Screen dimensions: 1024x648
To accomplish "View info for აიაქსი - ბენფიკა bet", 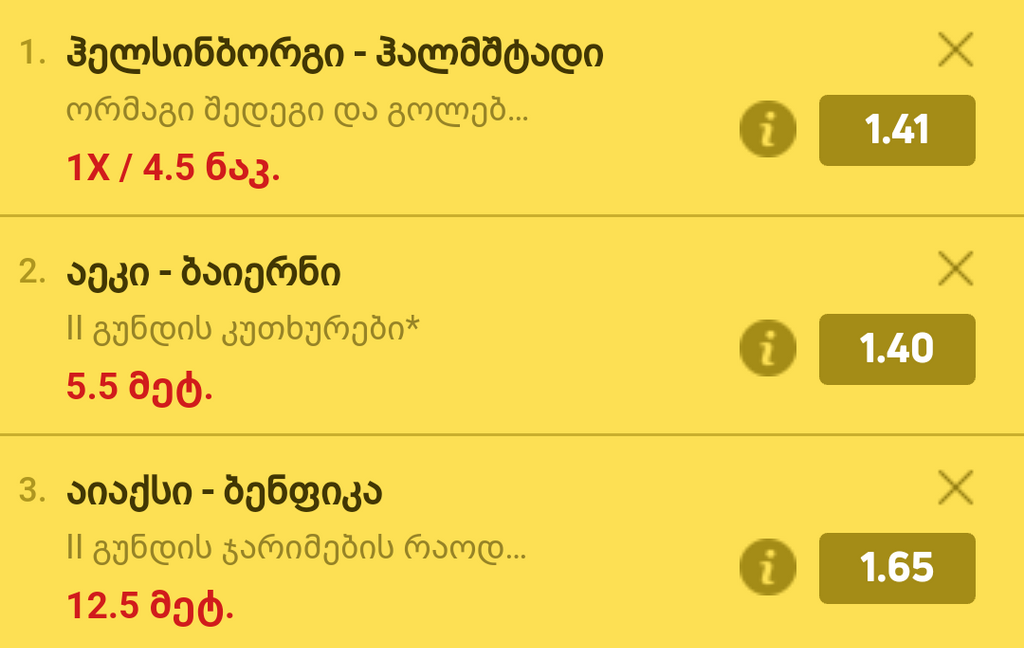I will [x=767, y=568].
